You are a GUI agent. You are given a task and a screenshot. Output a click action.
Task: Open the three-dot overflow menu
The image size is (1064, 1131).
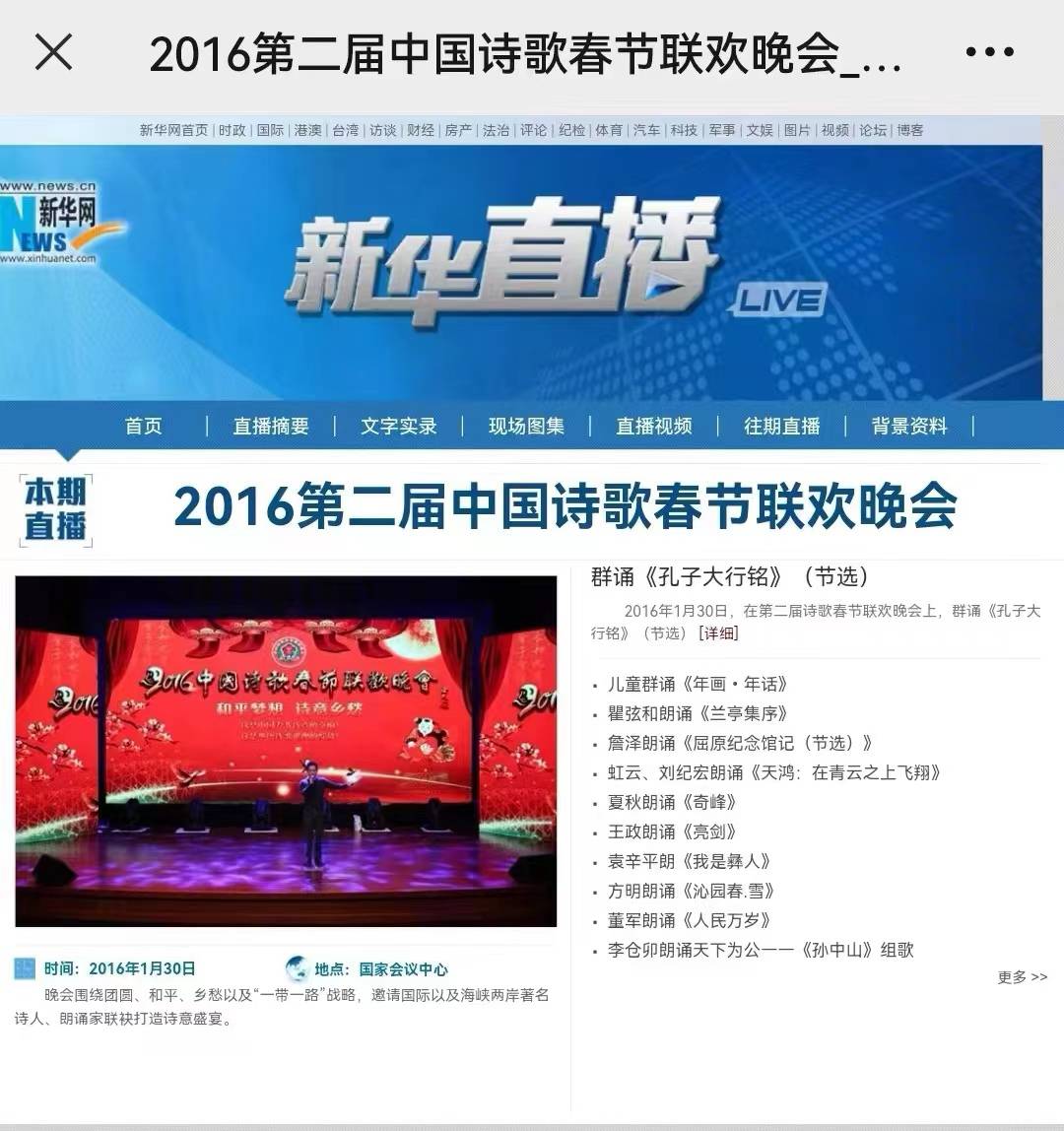tap(989, 52)
